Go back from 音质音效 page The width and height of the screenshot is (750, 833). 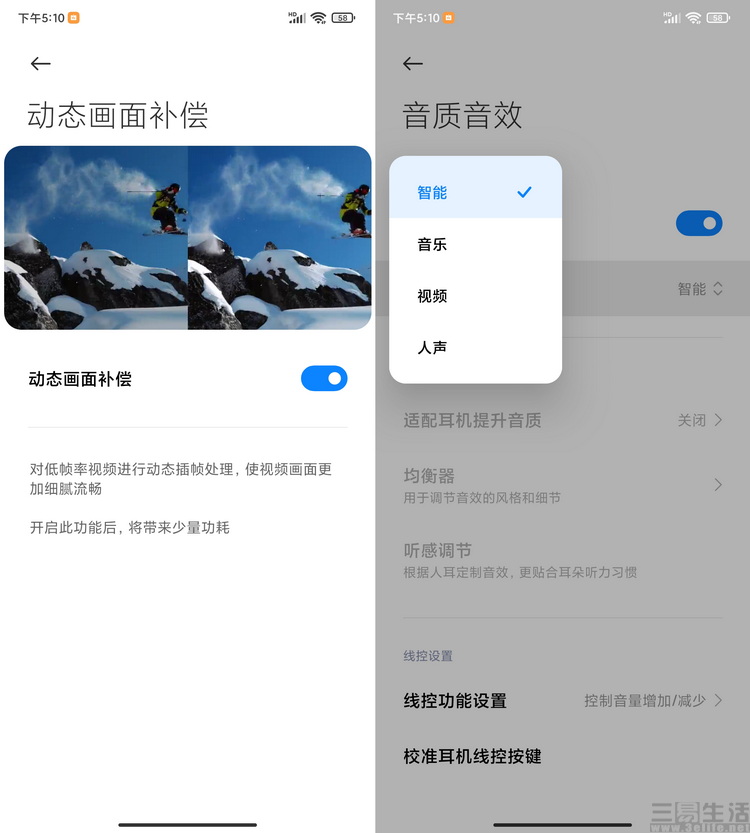click(413, 64)
